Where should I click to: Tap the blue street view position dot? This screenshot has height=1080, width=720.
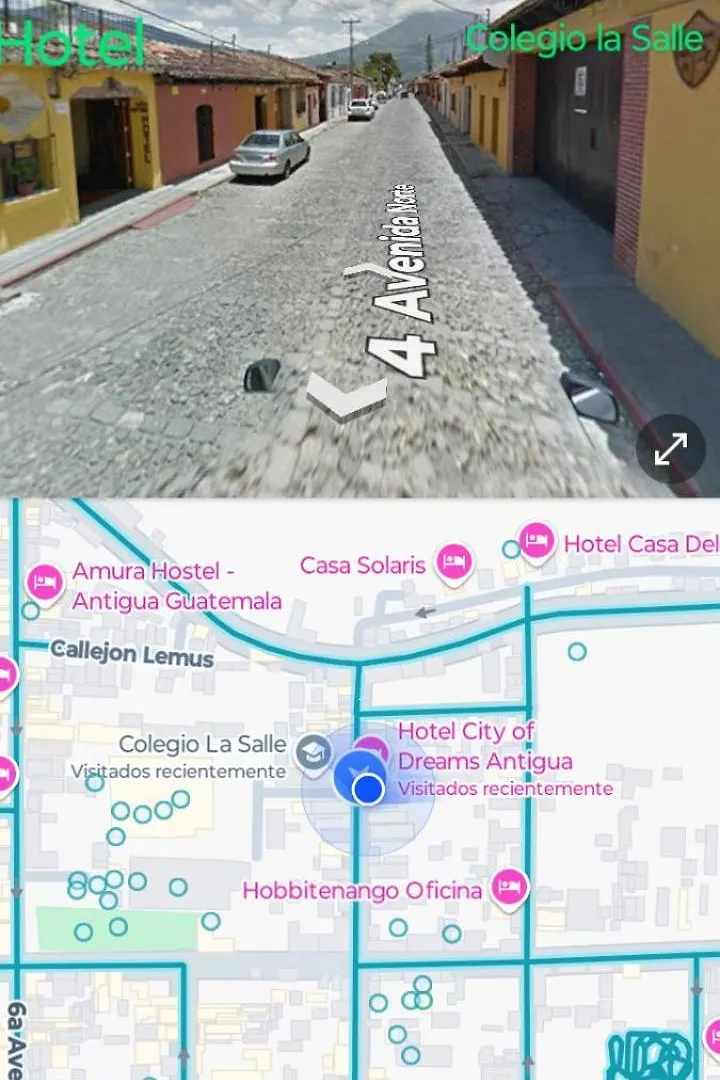point(369,790)
